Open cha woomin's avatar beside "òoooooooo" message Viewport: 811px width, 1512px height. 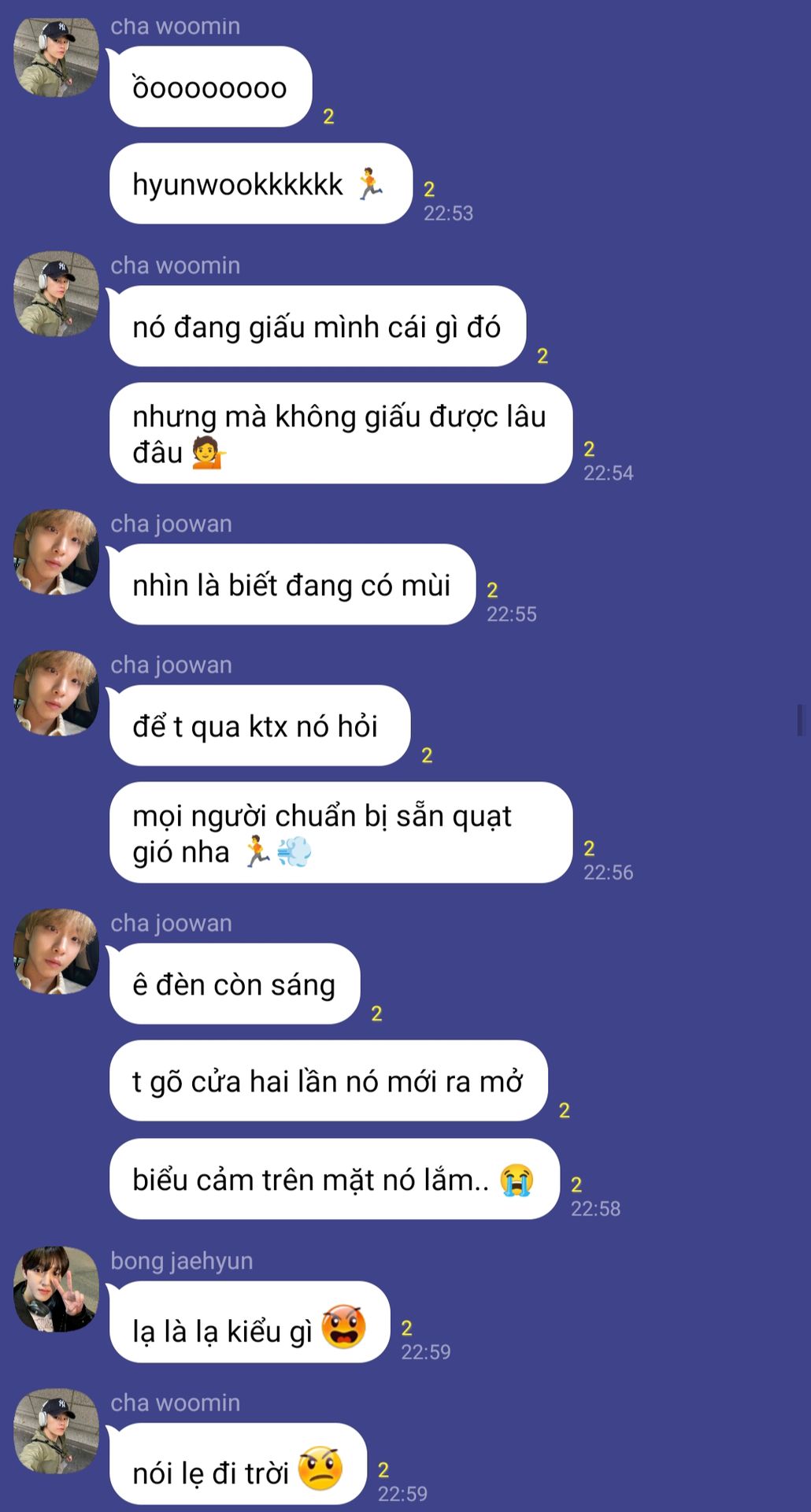click(56, 57)
